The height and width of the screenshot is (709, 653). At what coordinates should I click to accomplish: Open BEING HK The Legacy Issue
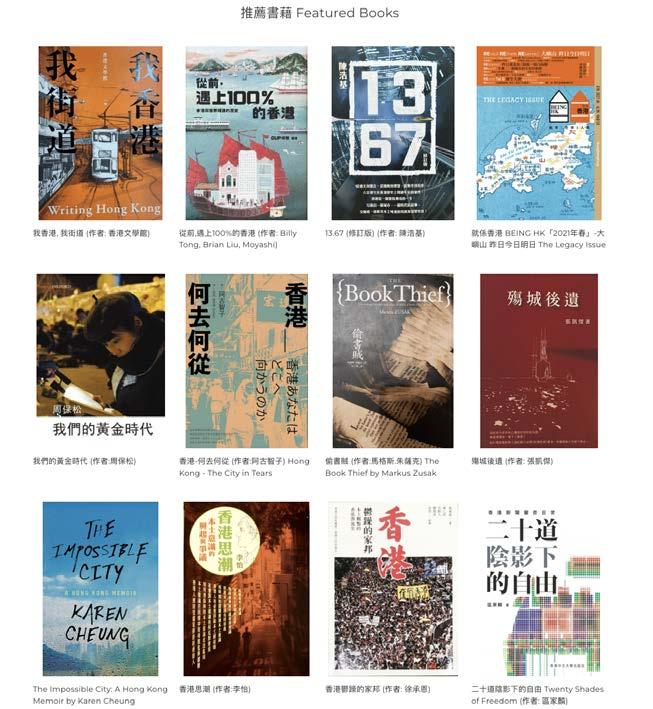pyautogui.click(x=538, y=133)
